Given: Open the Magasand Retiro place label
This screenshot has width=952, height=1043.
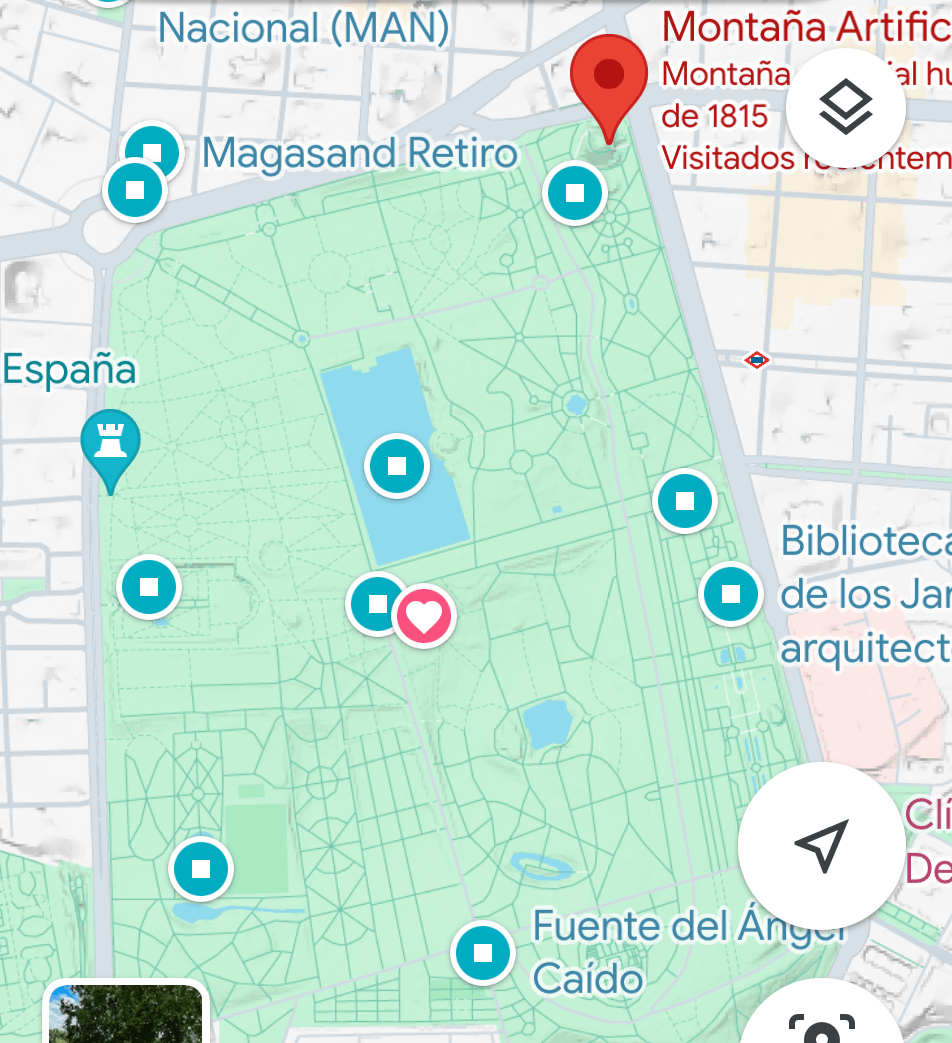Looking at the screenshot, I should 360,154.
